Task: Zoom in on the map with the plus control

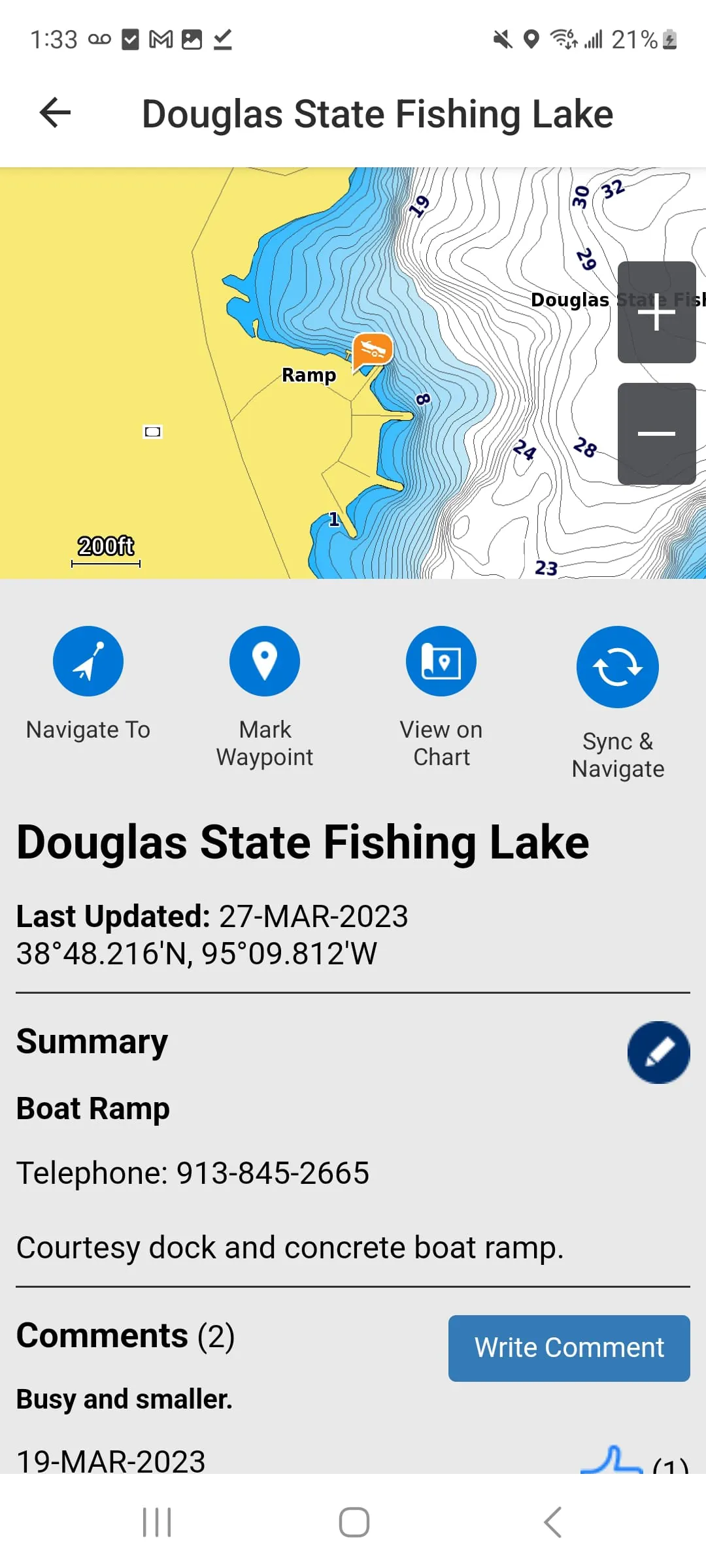Action: click(x=656, y=312)
